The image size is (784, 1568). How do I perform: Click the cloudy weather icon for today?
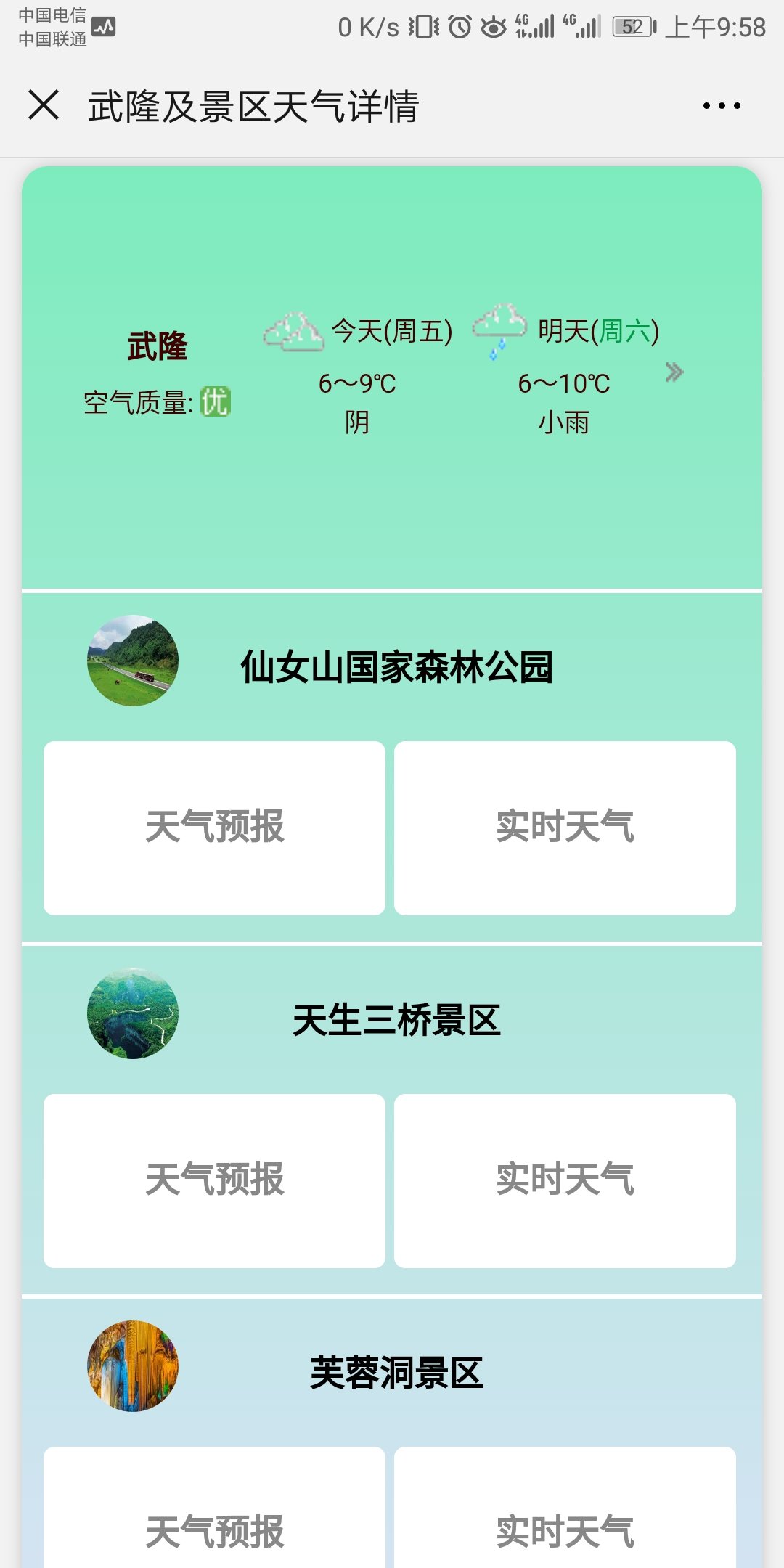(x=293, y=330)
